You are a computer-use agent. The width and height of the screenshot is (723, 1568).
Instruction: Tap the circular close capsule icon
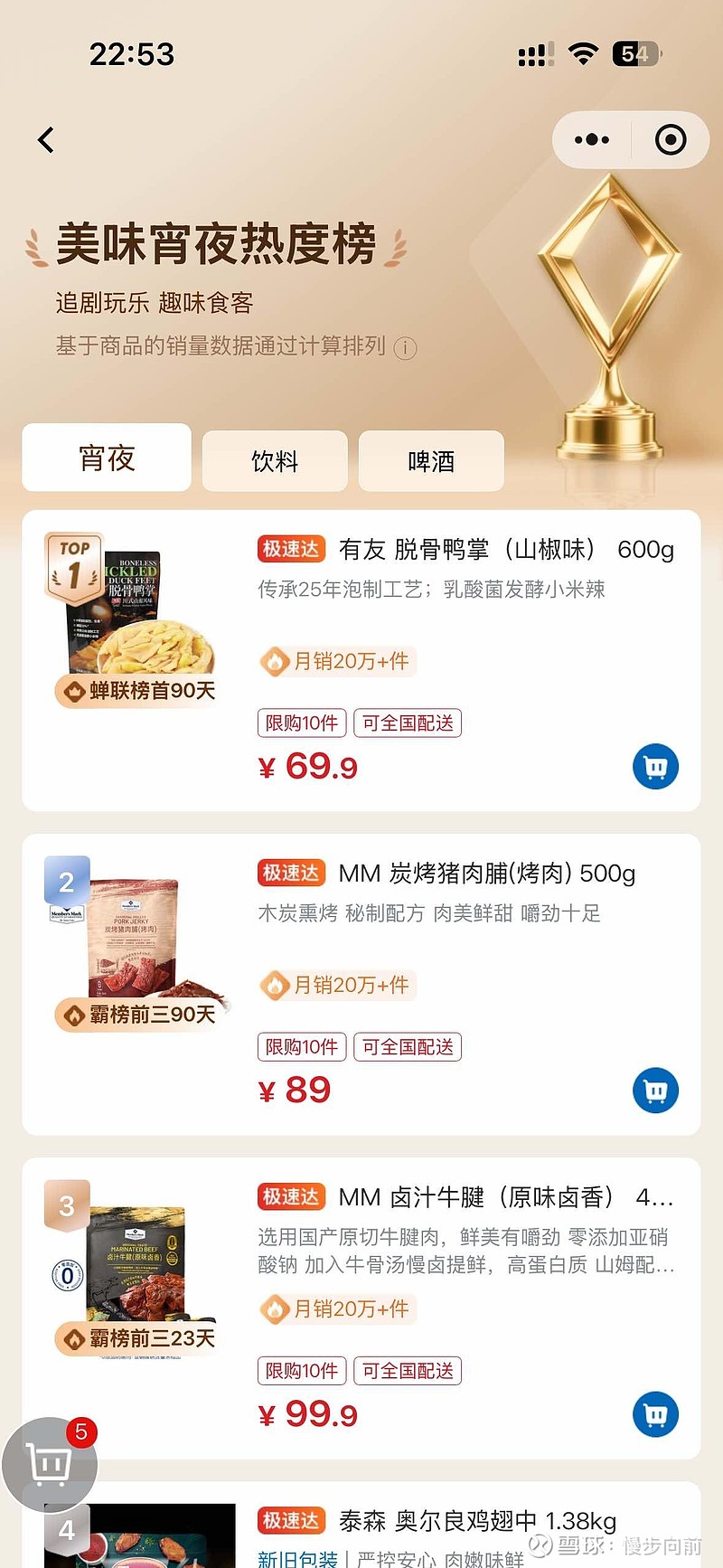[x=669, y=139]
